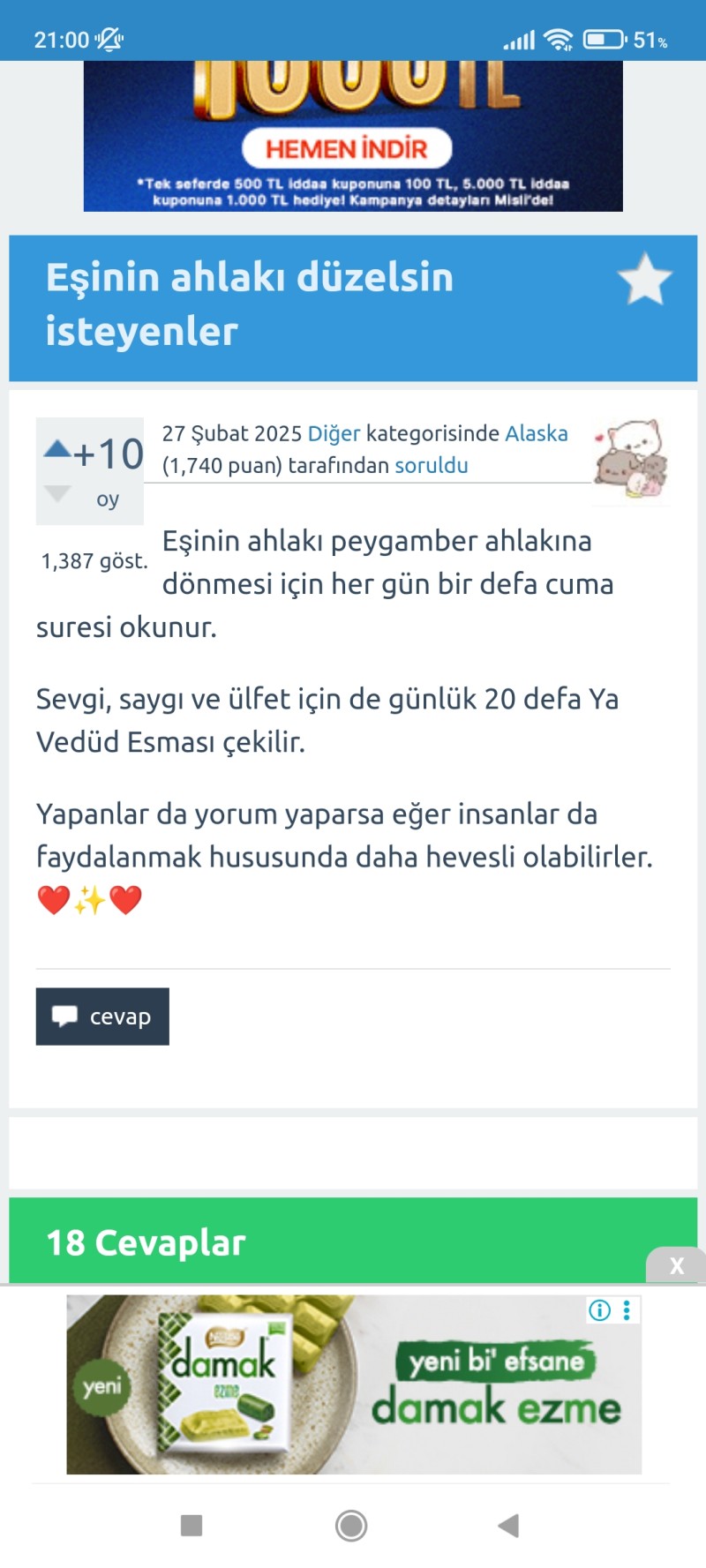Open the ad info icon

click(599, 1310)
